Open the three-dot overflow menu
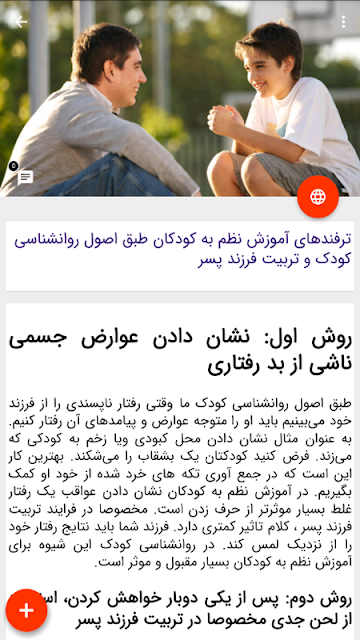This screenshot has height=640, width=360. [x=343, y=22]
